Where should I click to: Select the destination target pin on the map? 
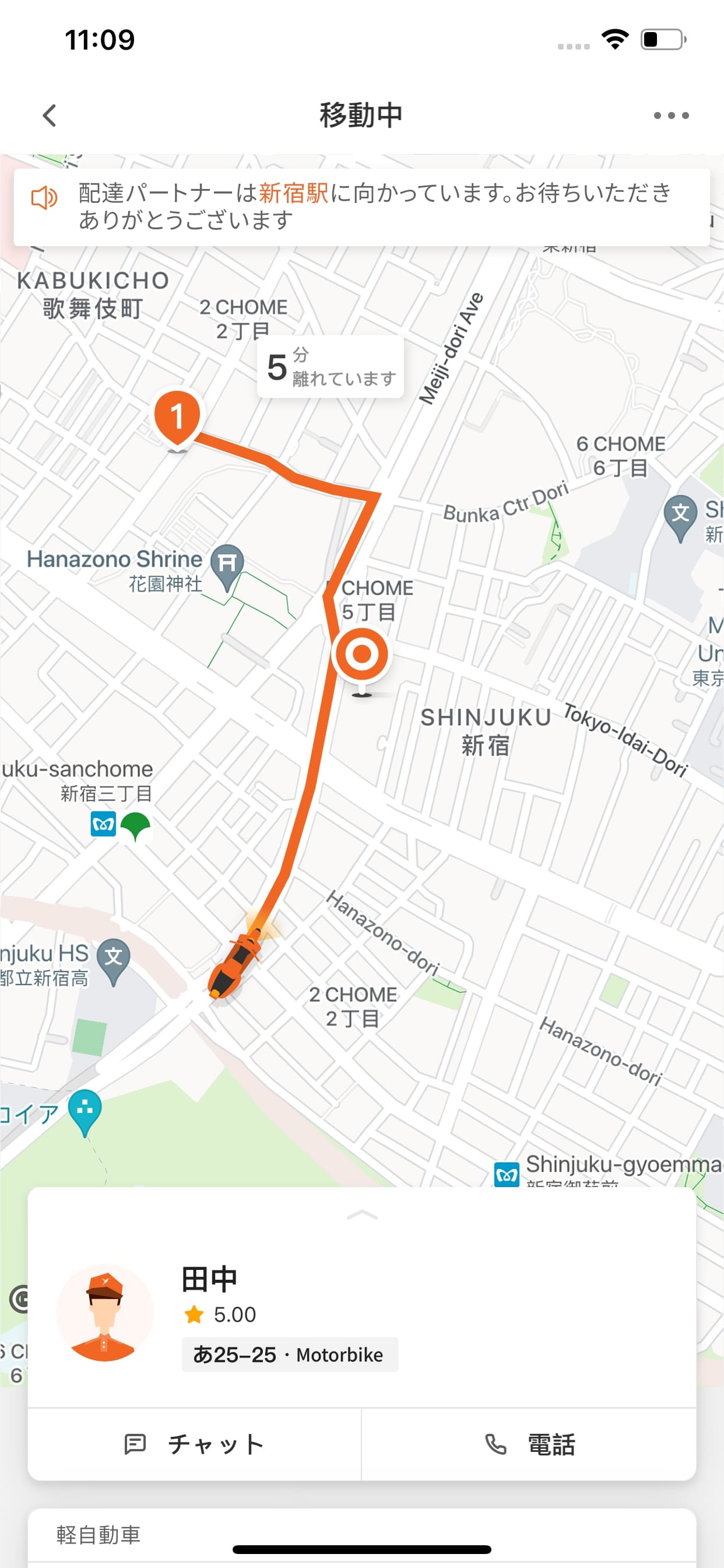(x=361, y=656)
